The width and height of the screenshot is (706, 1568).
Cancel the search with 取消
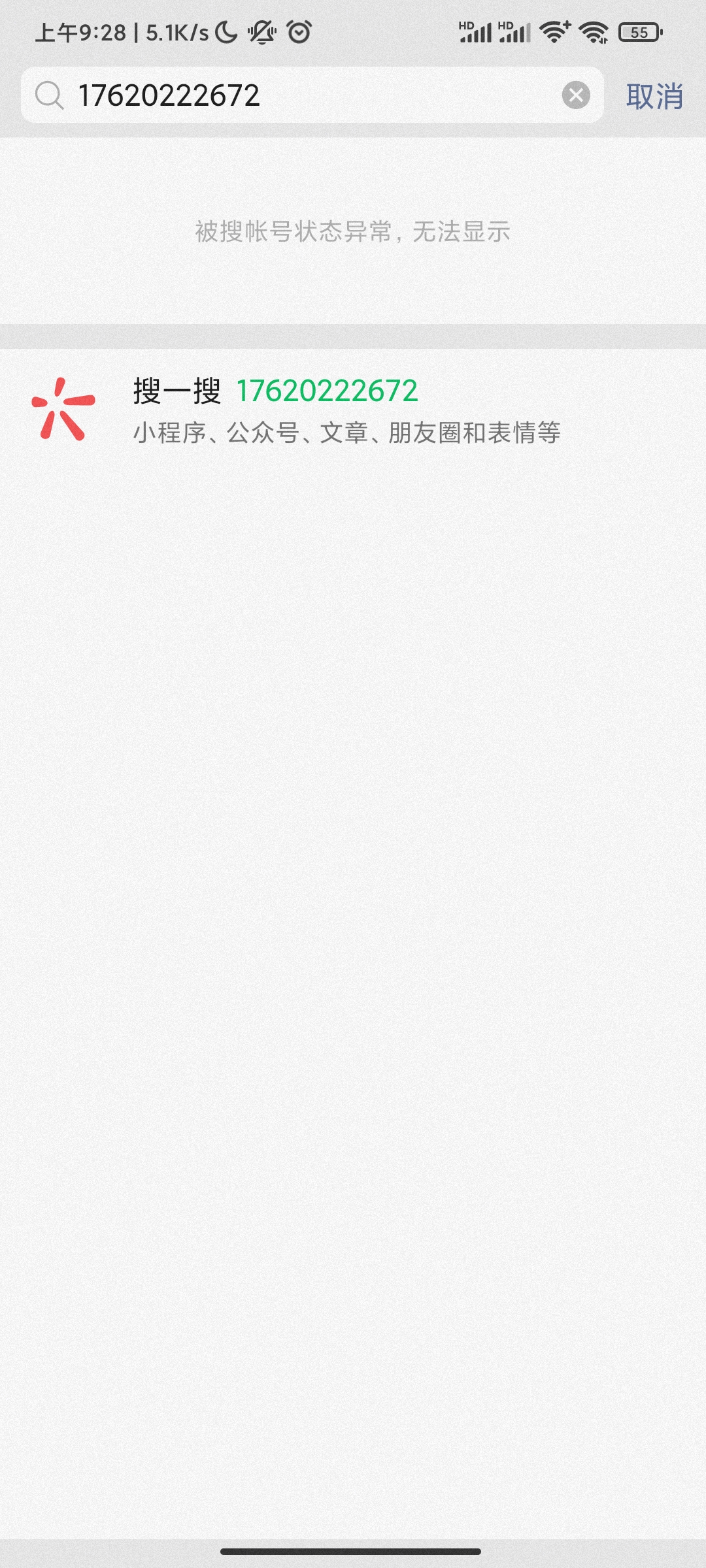(x=654, y=97)
